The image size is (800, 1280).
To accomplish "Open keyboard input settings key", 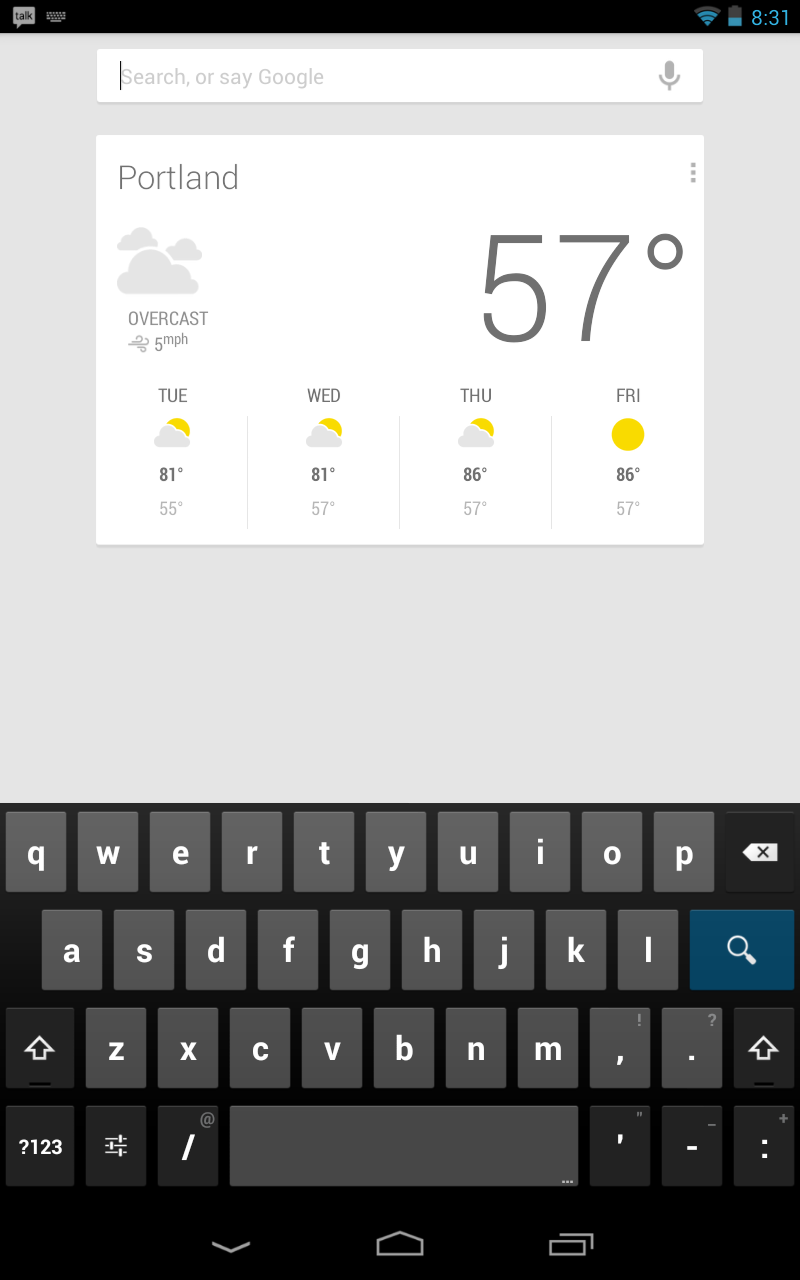I will click(116, 1147).
